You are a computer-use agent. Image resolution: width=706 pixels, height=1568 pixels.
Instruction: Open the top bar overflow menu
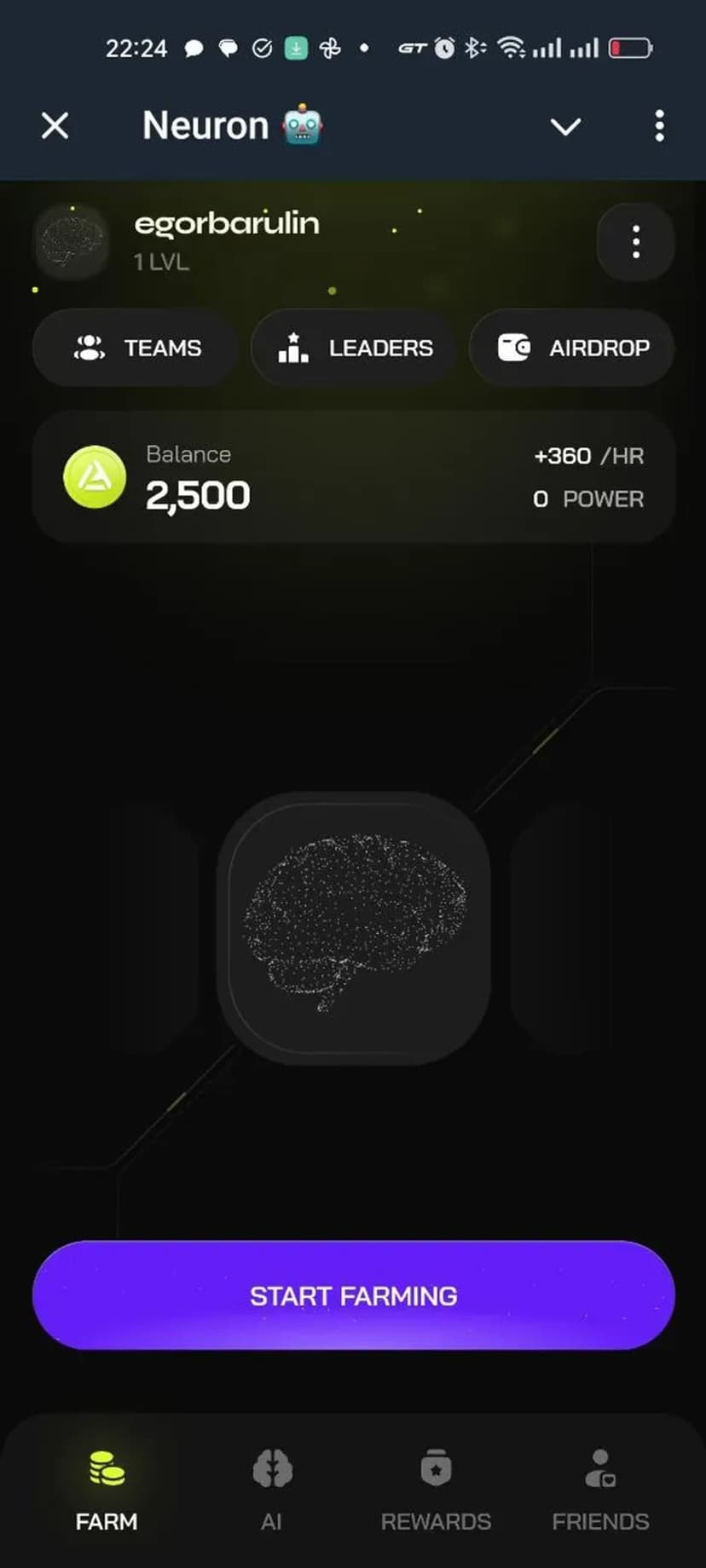point(659,126)
